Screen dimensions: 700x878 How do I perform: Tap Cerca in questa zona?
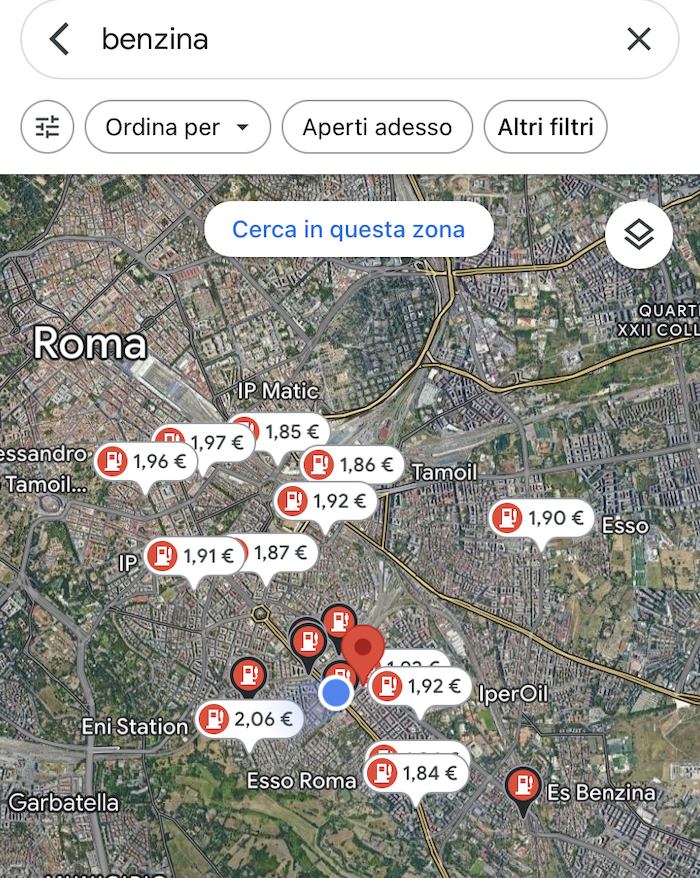click(348, 230)
